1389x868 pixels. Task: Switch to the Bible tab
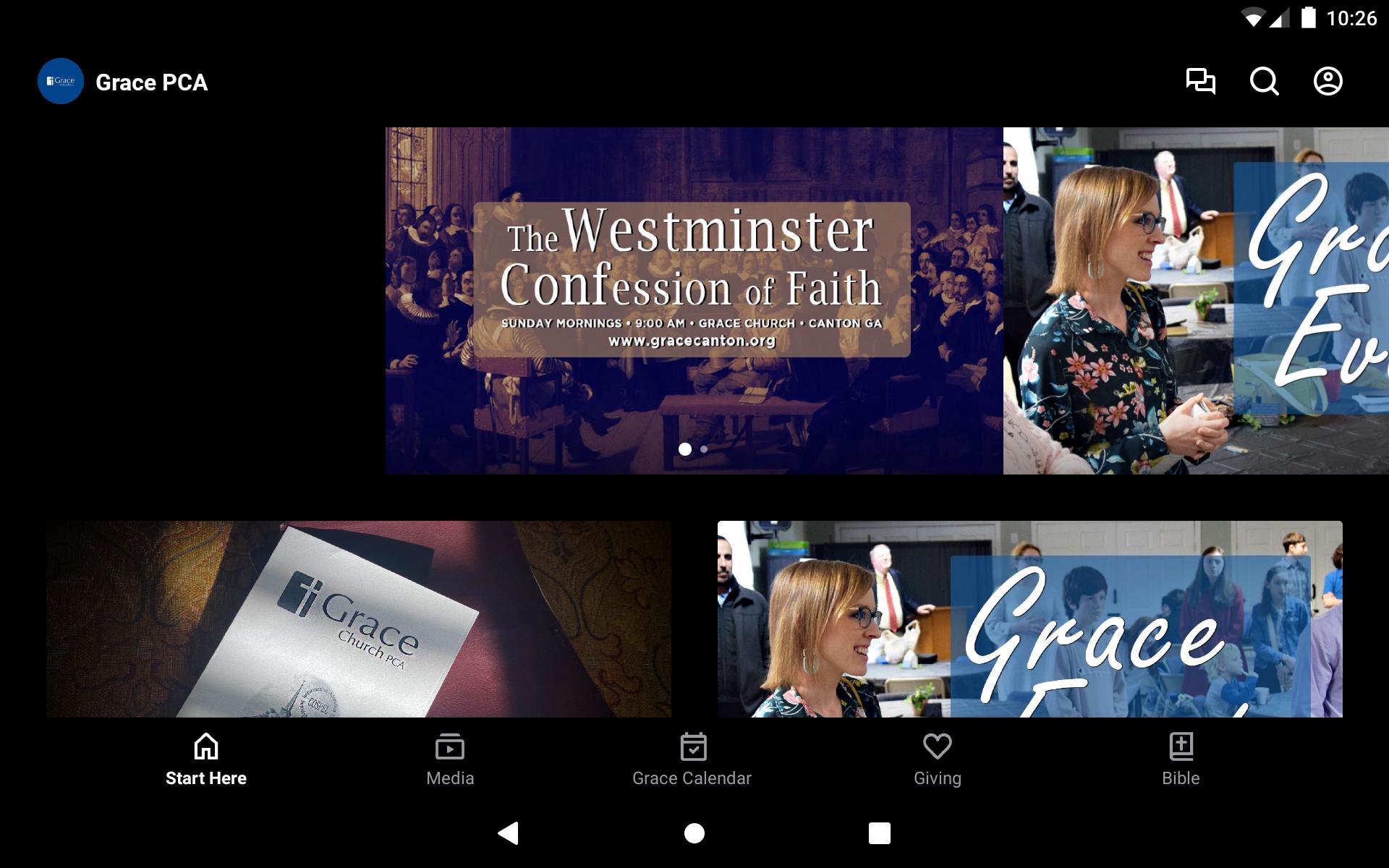[1181, 759]
